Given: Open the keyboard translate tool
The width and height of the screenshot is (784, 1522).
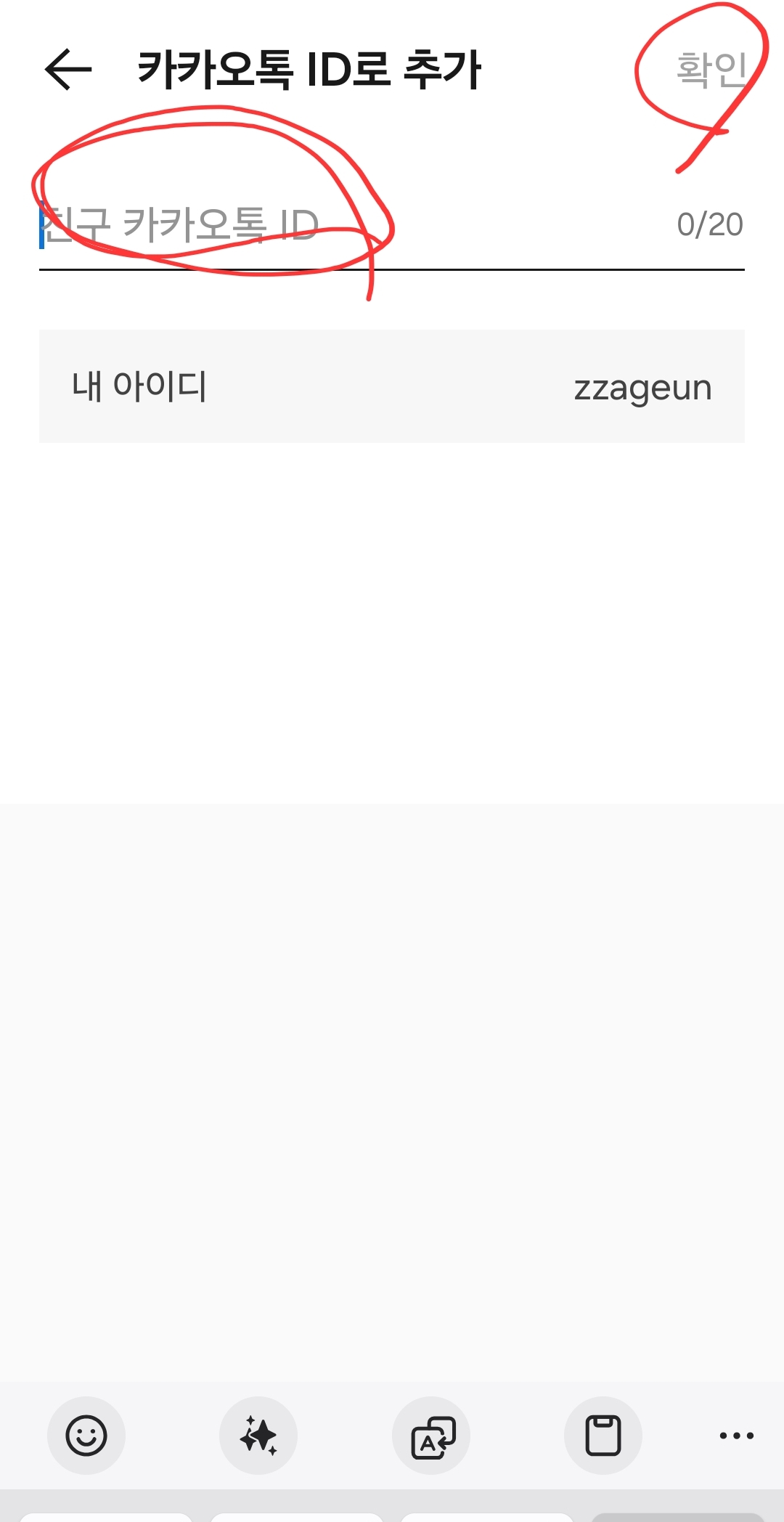Looking at the screenshot, I should pyautogui.click(x=431, y=1436).
